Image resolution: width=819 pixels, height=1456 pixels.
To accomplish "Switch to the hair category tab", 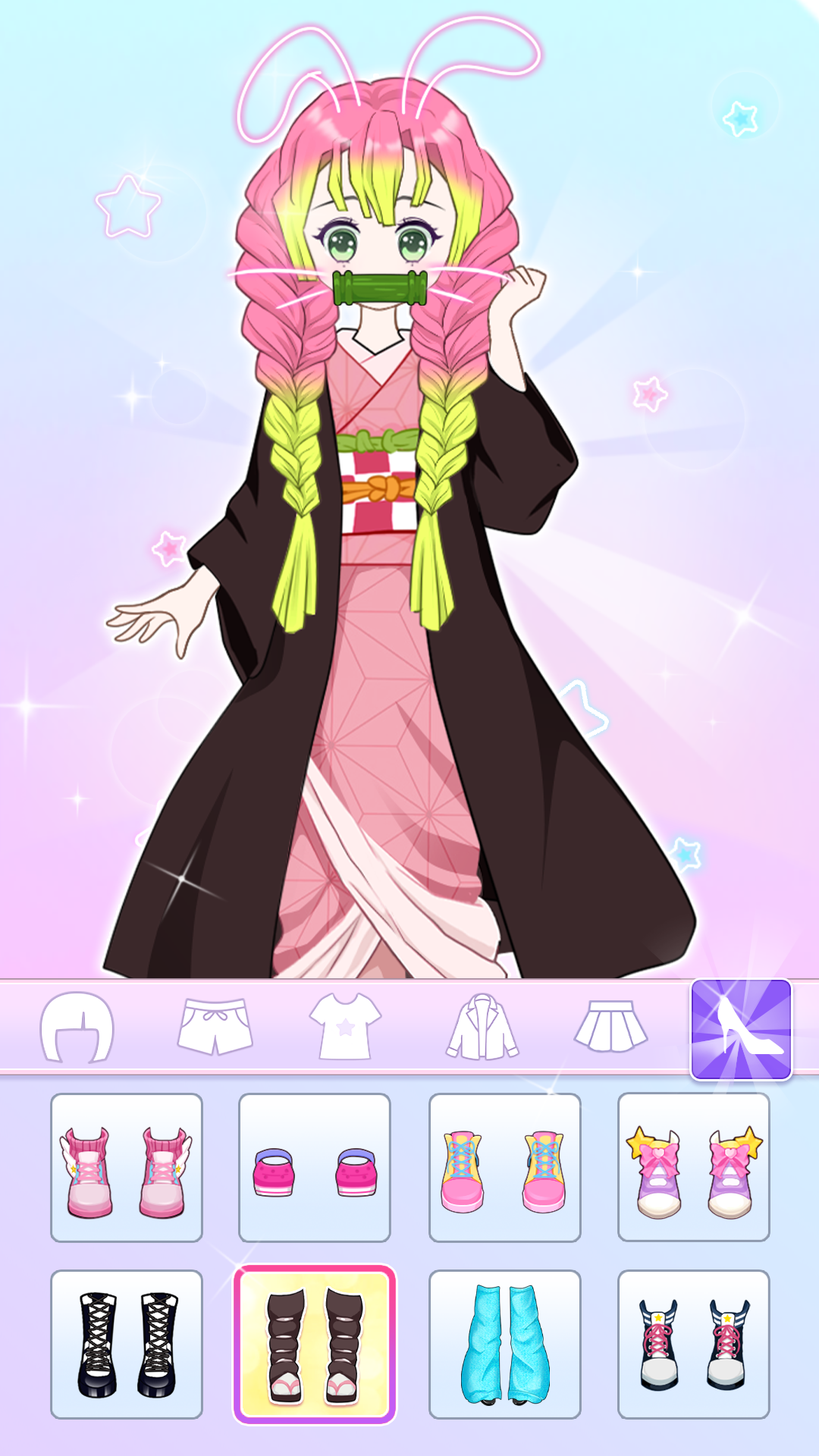I will (x=77, y=1028).
